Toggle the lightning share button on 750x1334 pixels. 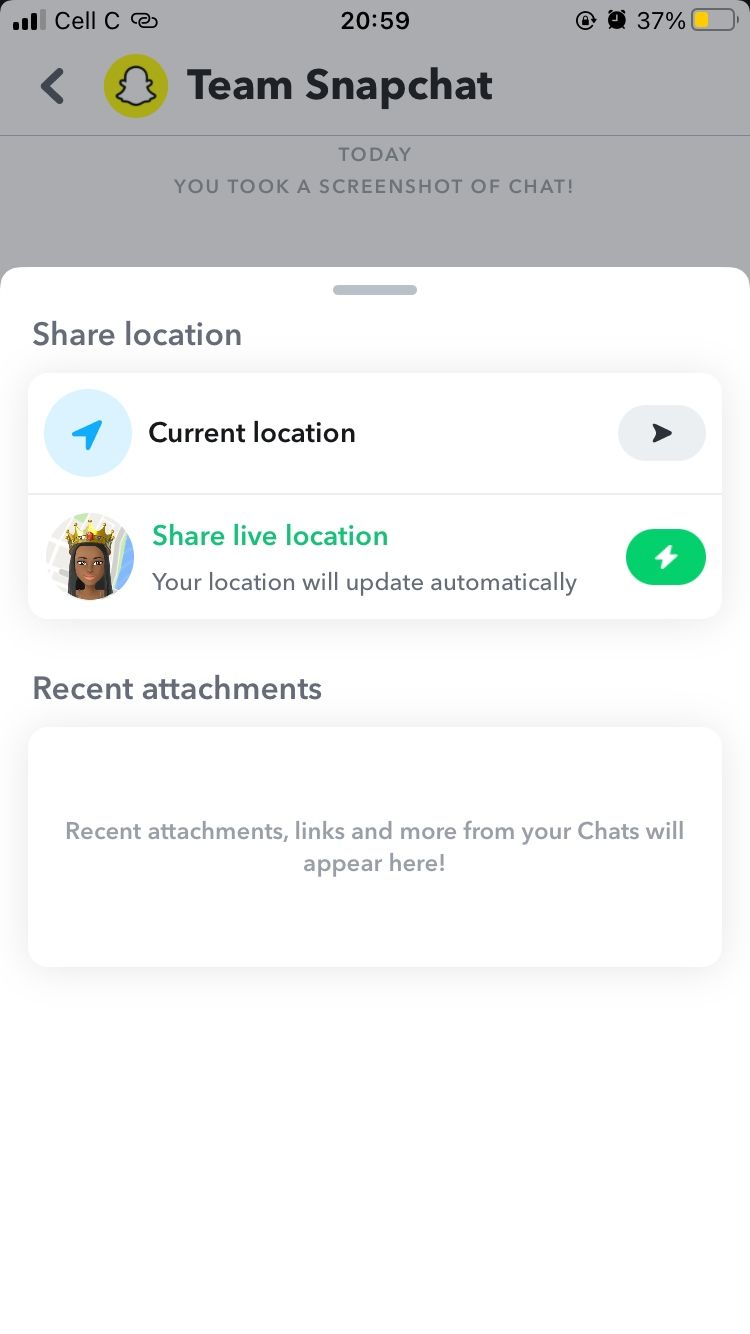[665, 557]
